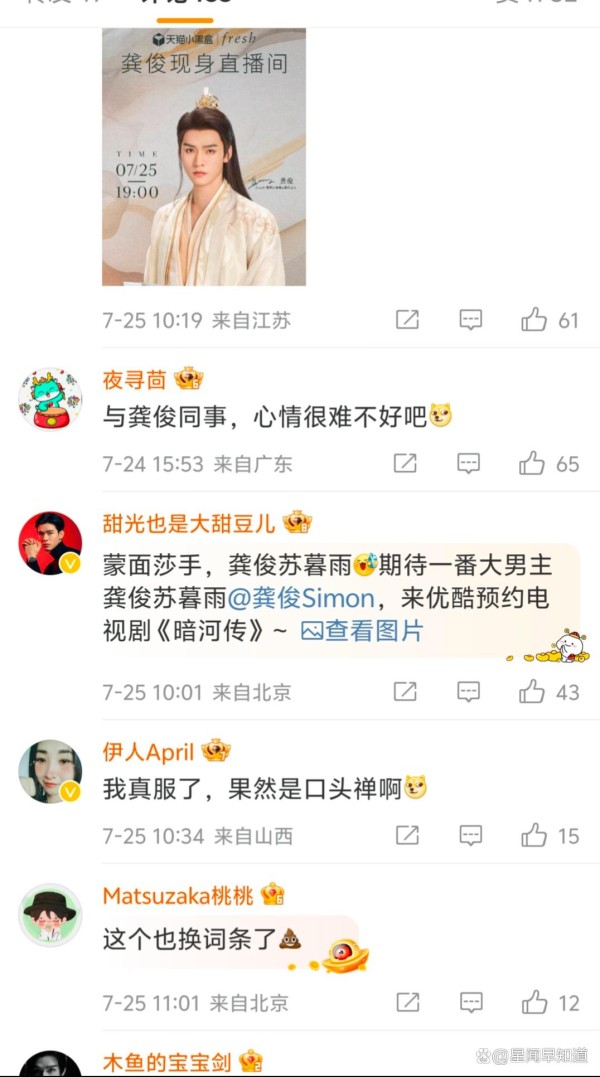Share Matsuzaka桃桃's comment
The width and height of the screenshot is (600, 1077).
pos(407,1002)
